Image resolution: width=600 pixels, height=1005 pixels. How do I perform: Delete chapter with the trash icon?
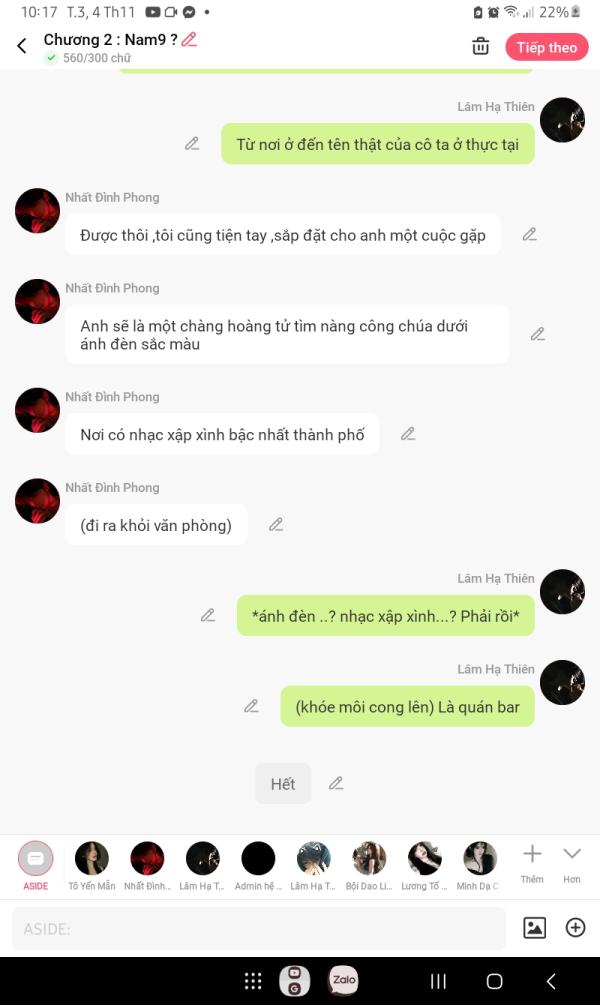(x=480, y=47)
